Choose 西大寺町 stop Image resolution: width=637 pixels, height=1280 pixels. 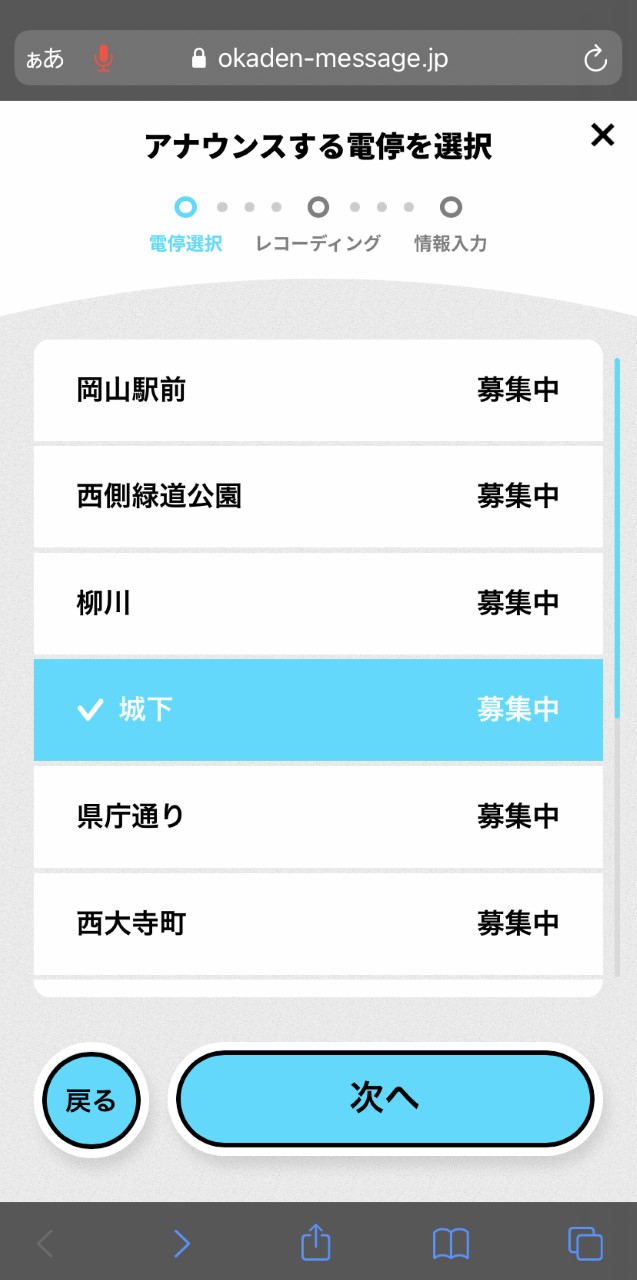[318, 923]
